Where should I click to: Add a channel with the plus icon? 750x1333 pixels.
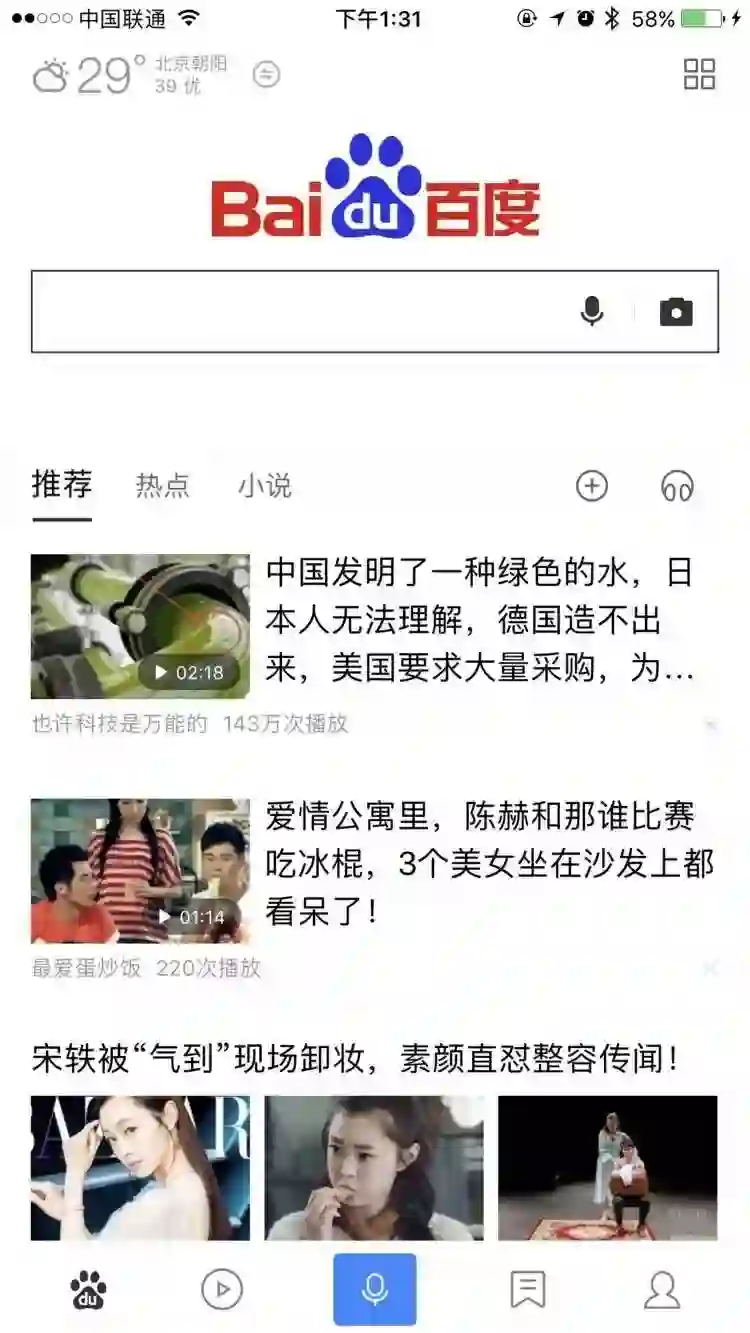click(592, 486)
